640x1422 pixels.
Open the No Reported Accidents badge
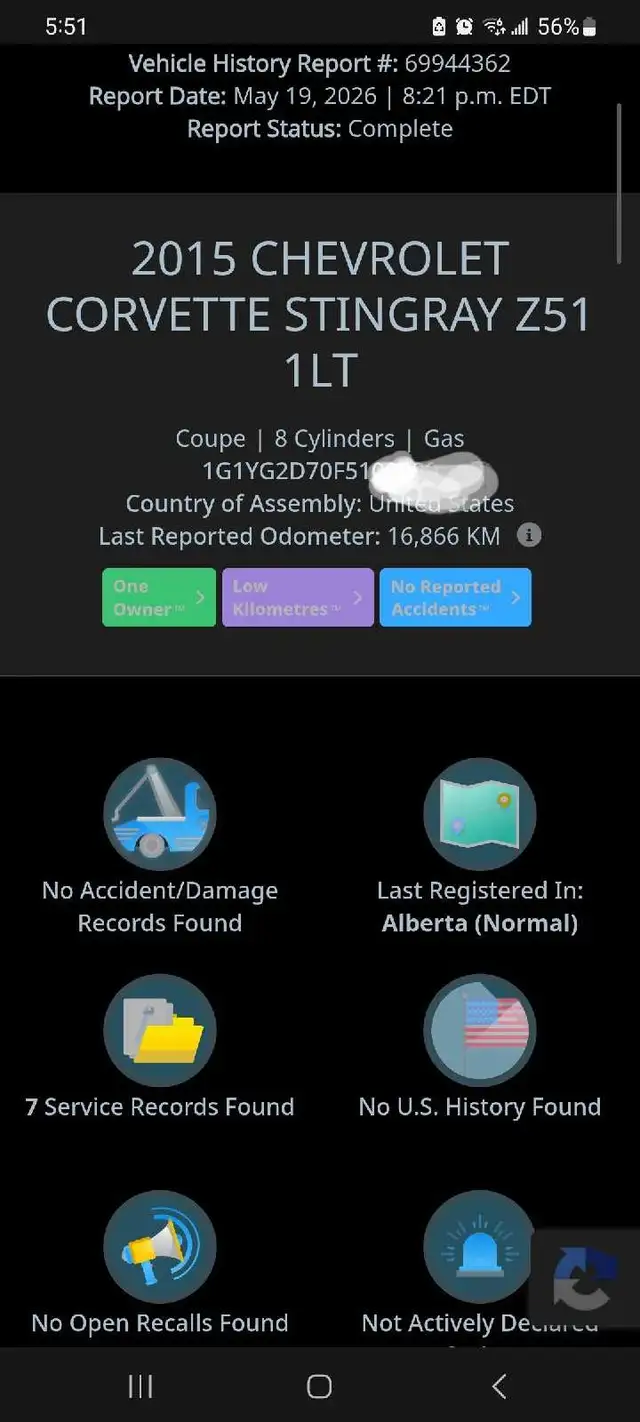pos(455,597)
